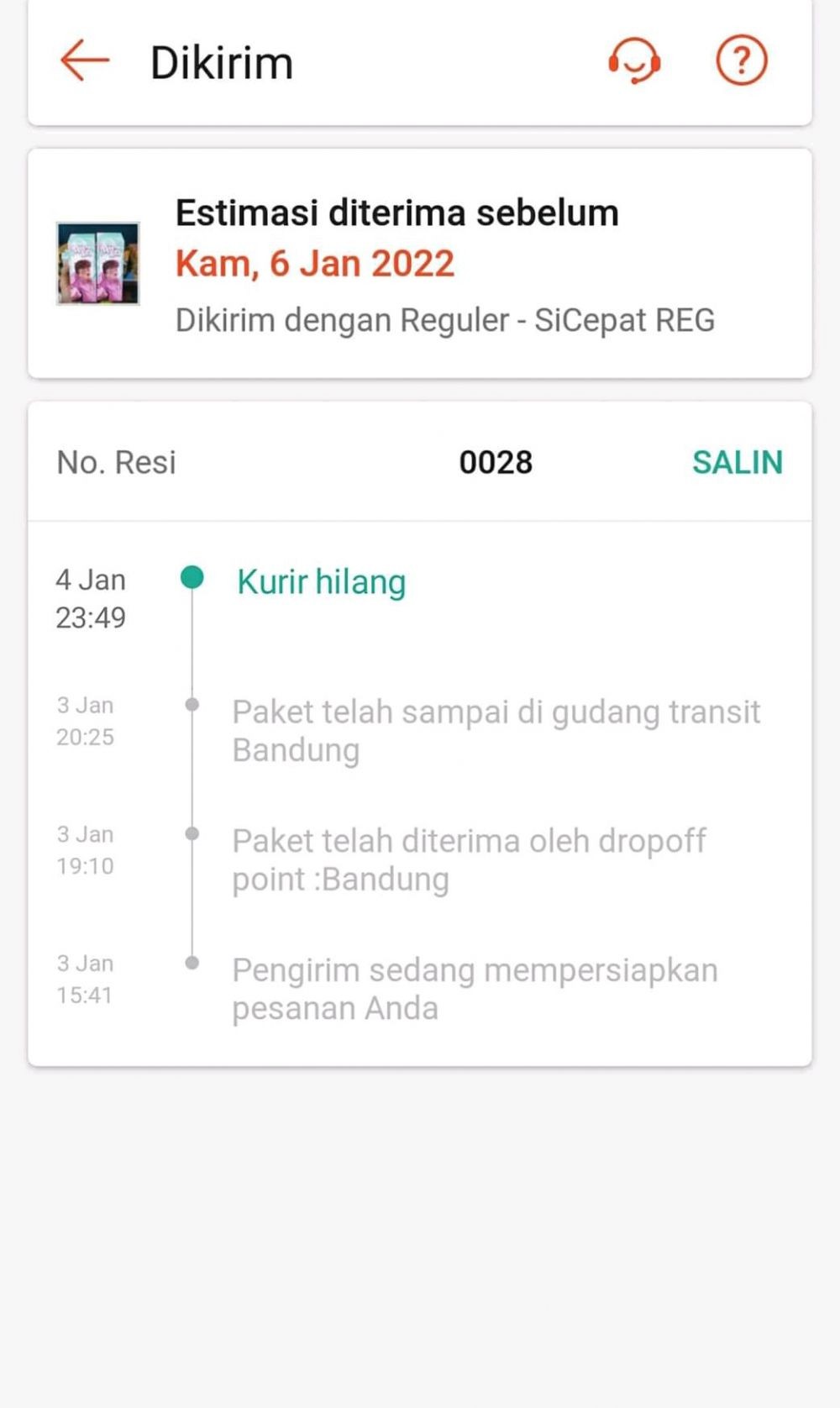
Task: Open the product image thumbnail
Action: pos(98,264)
